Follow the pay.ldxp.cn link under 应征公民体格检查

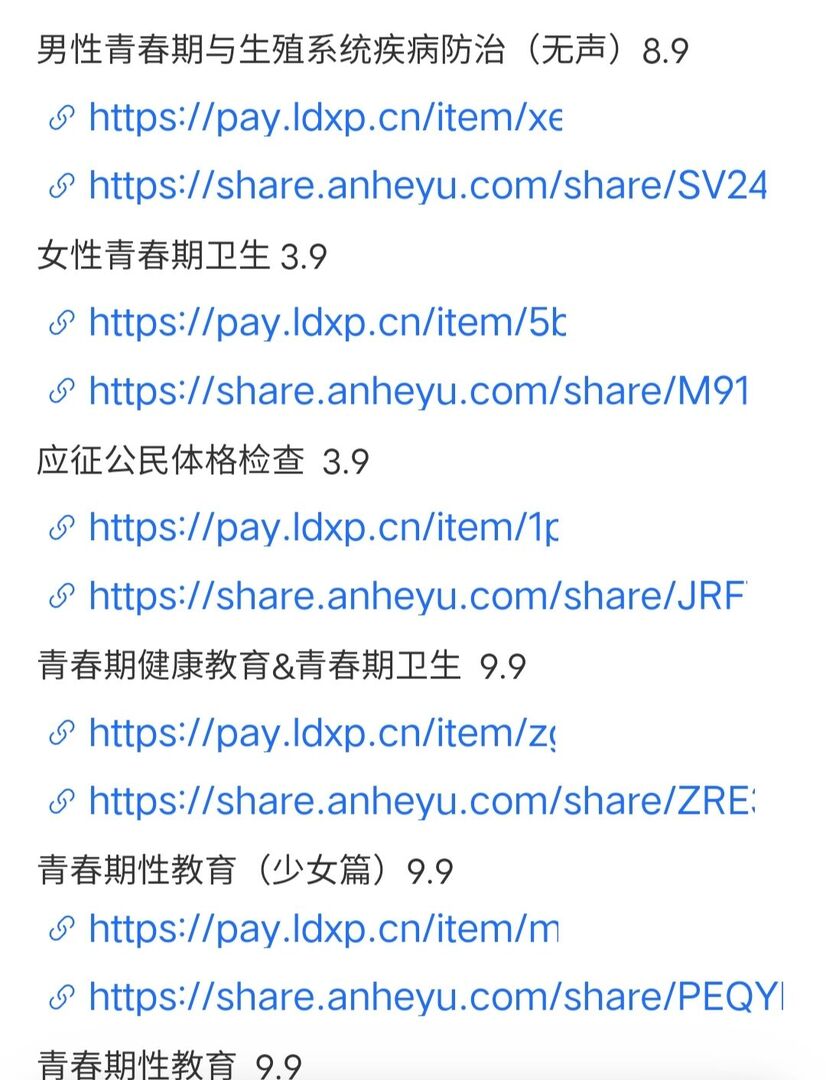tap(322, 527)
